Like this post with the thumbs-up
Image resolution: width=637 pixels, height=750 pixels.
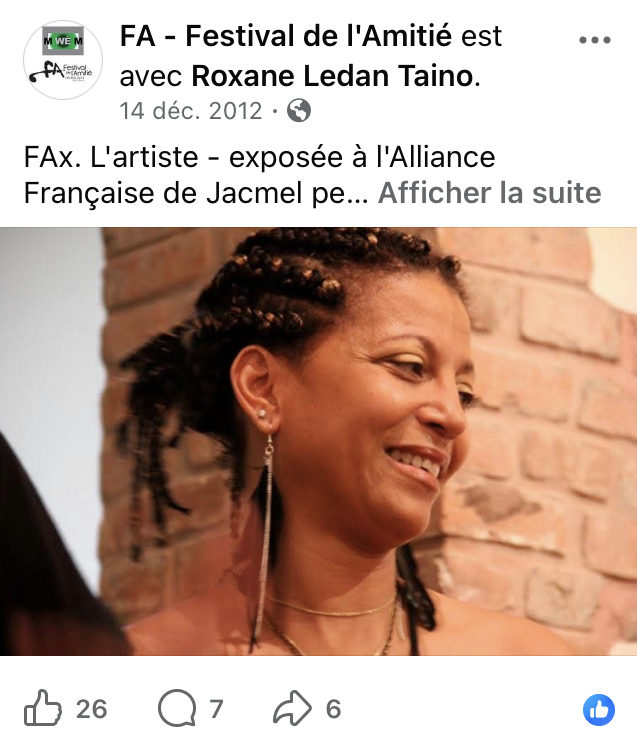[43, 708]
